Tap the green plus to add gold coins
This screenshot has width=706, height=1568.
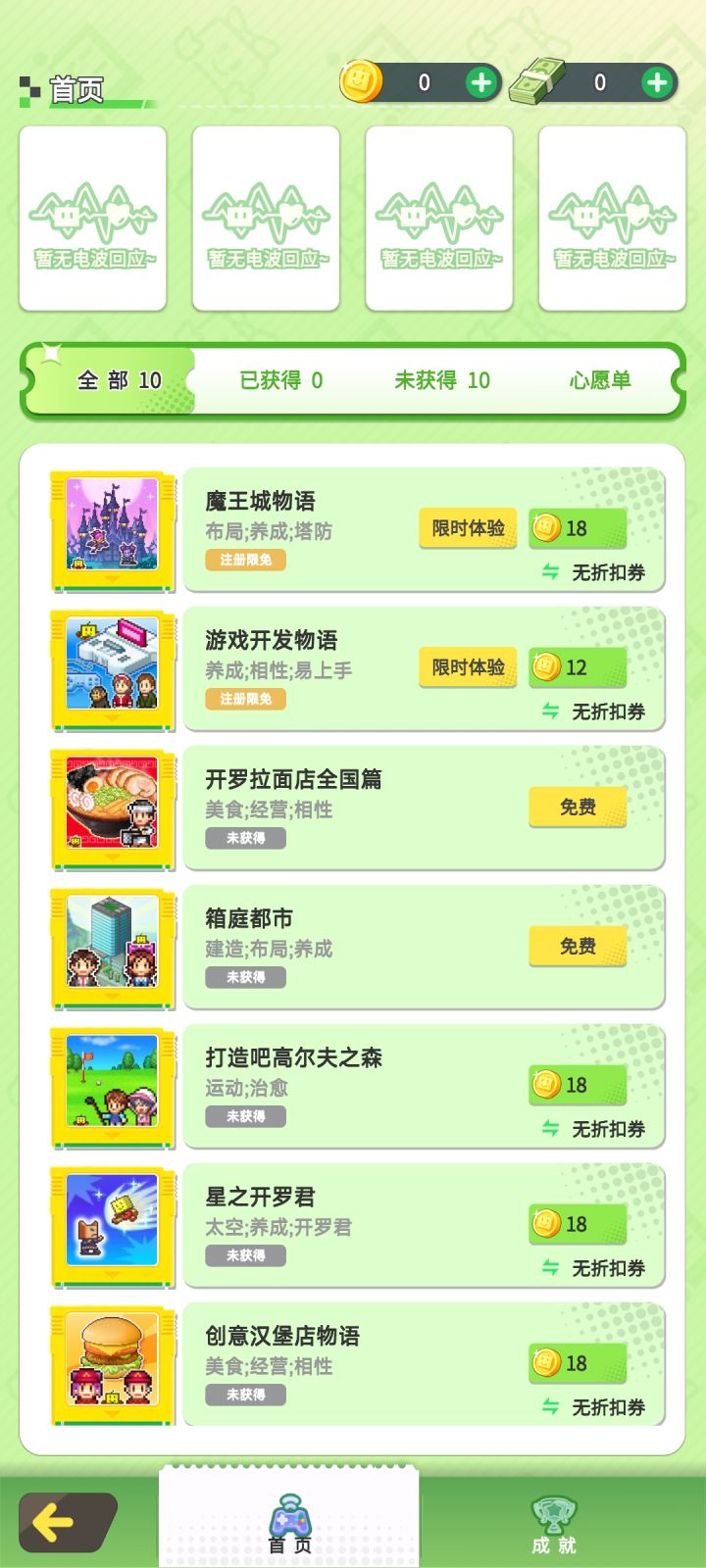(x=479, y=82)
